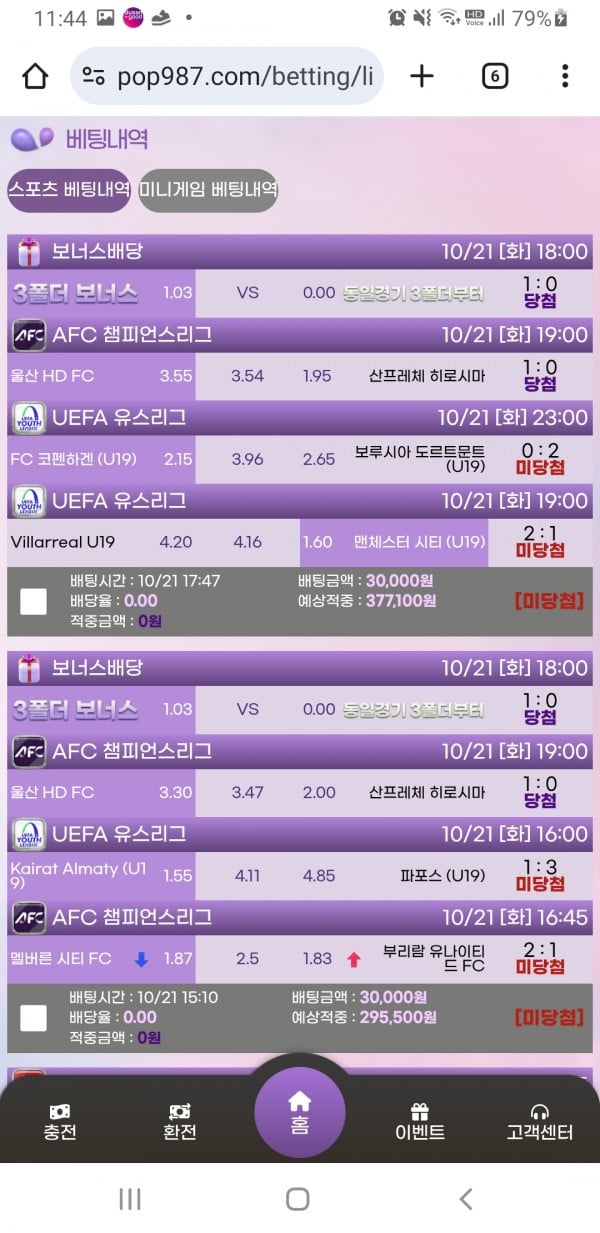Open the tab switcher showing 6 tabs
The image size is (600, 1233).
coord(495,76)
